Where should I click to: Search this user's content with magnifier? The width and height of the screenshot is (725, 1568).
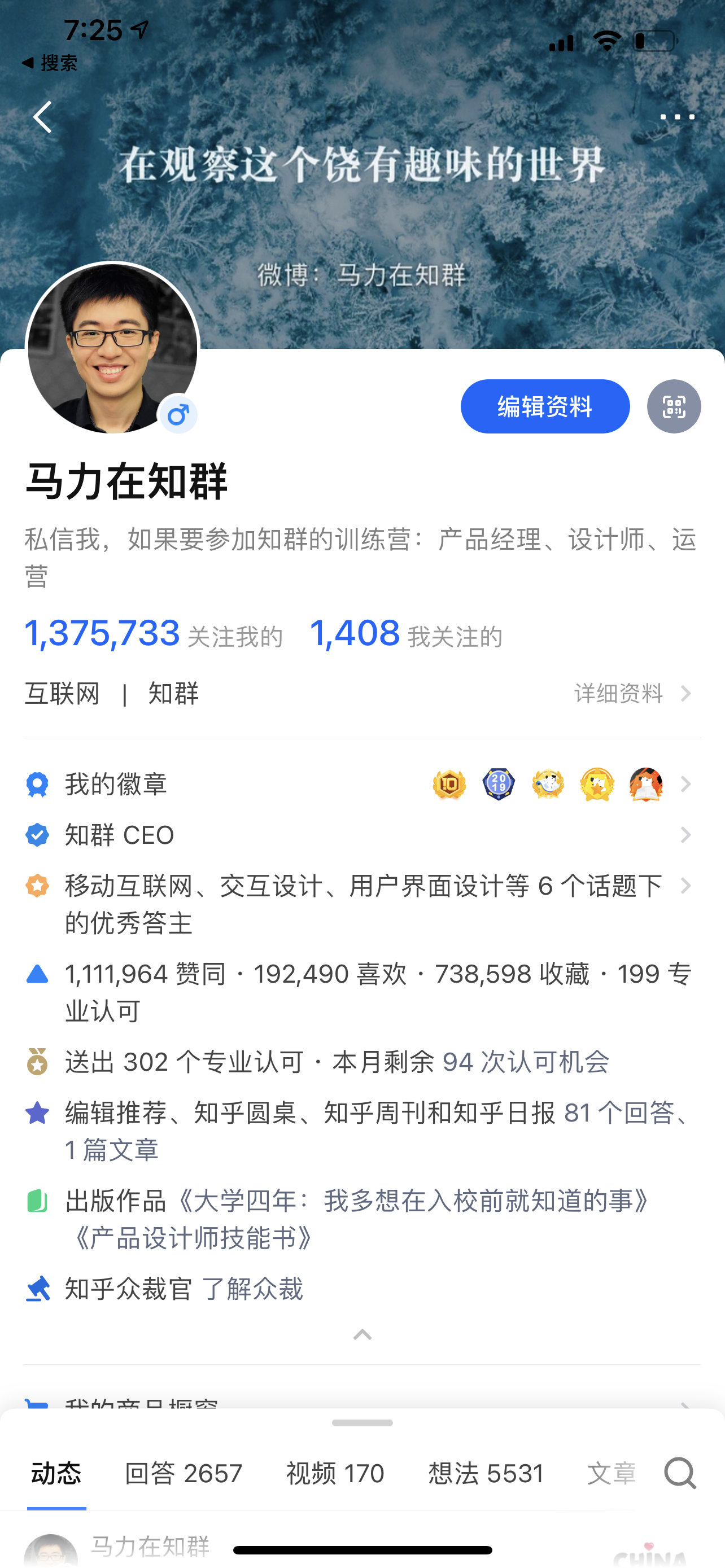click(x=679, y=1474)
